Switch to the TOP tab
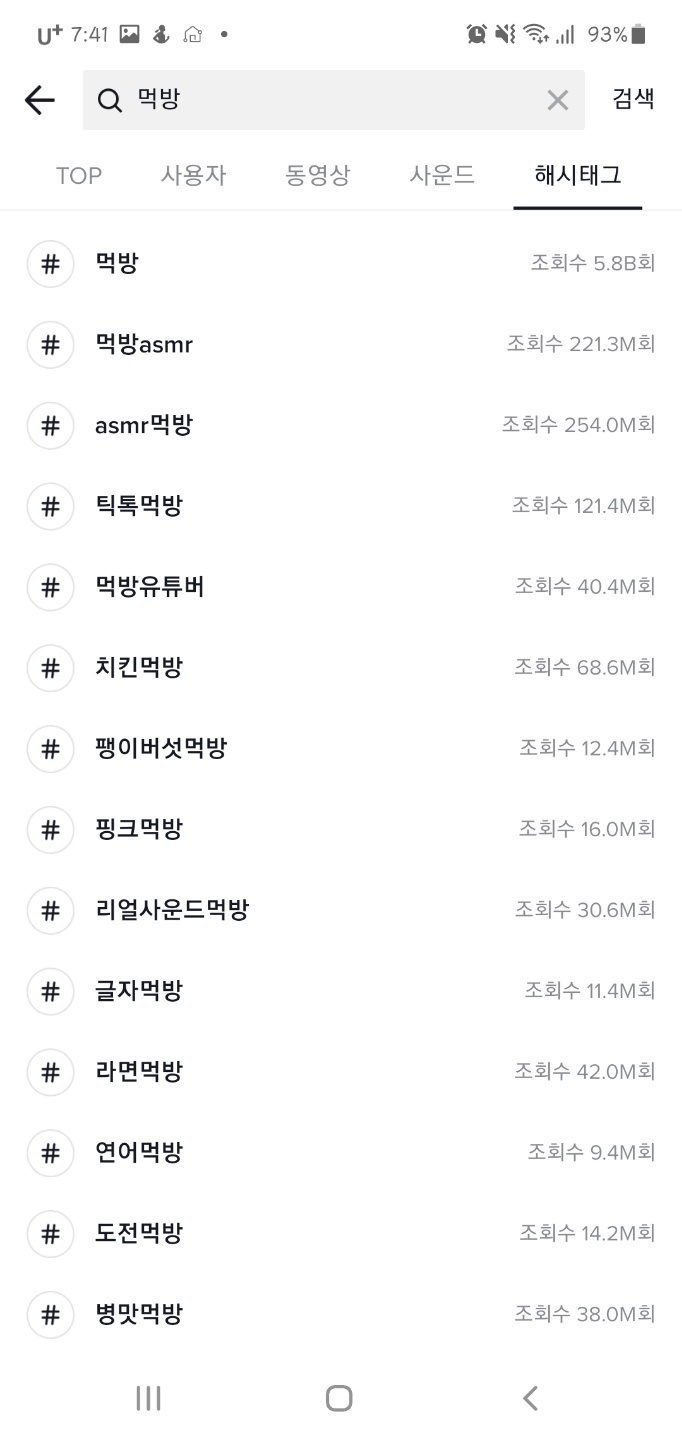The image size is (682, 1440). point(79,176)
